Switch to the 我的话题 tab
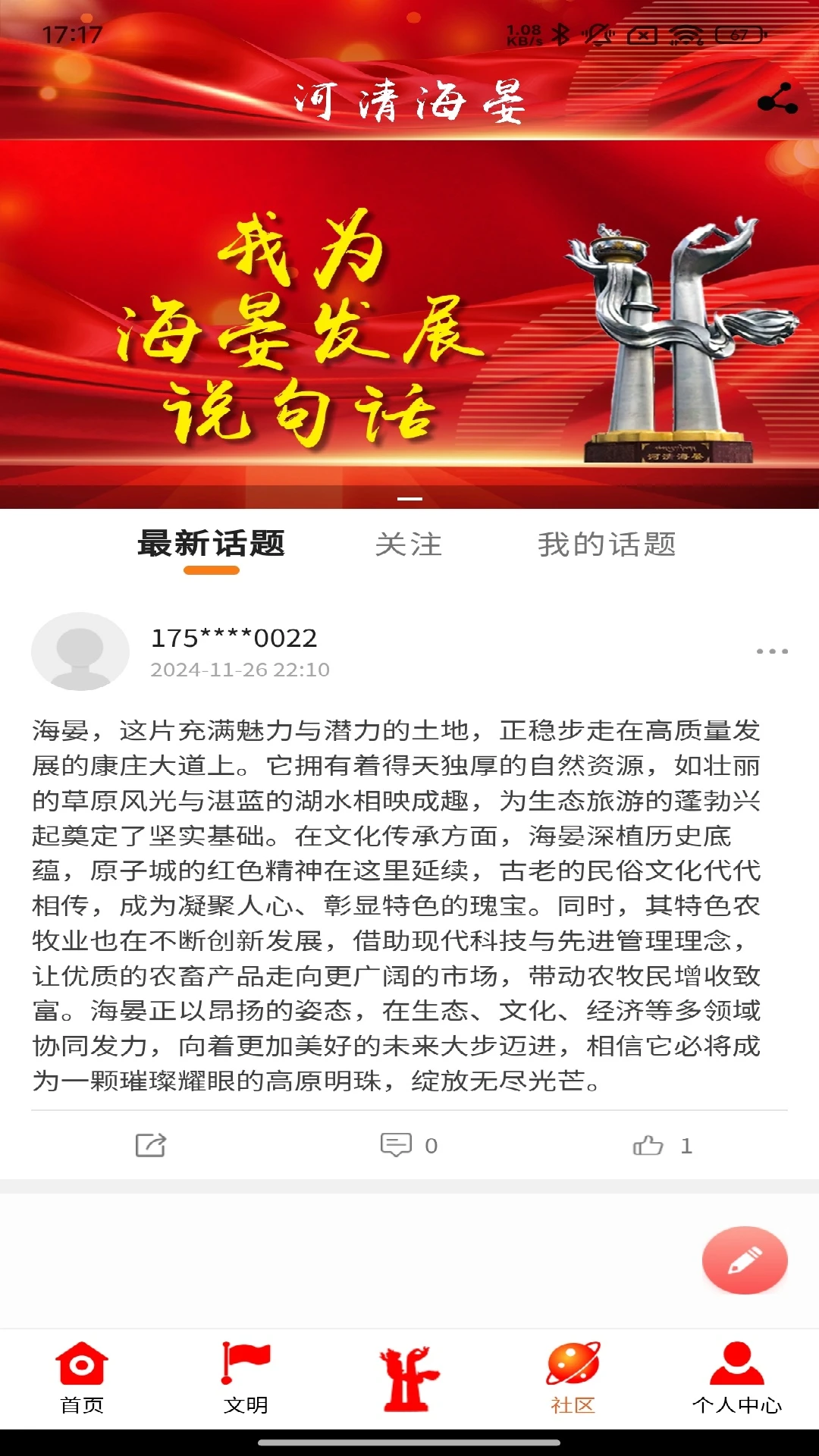 (607, 544)
